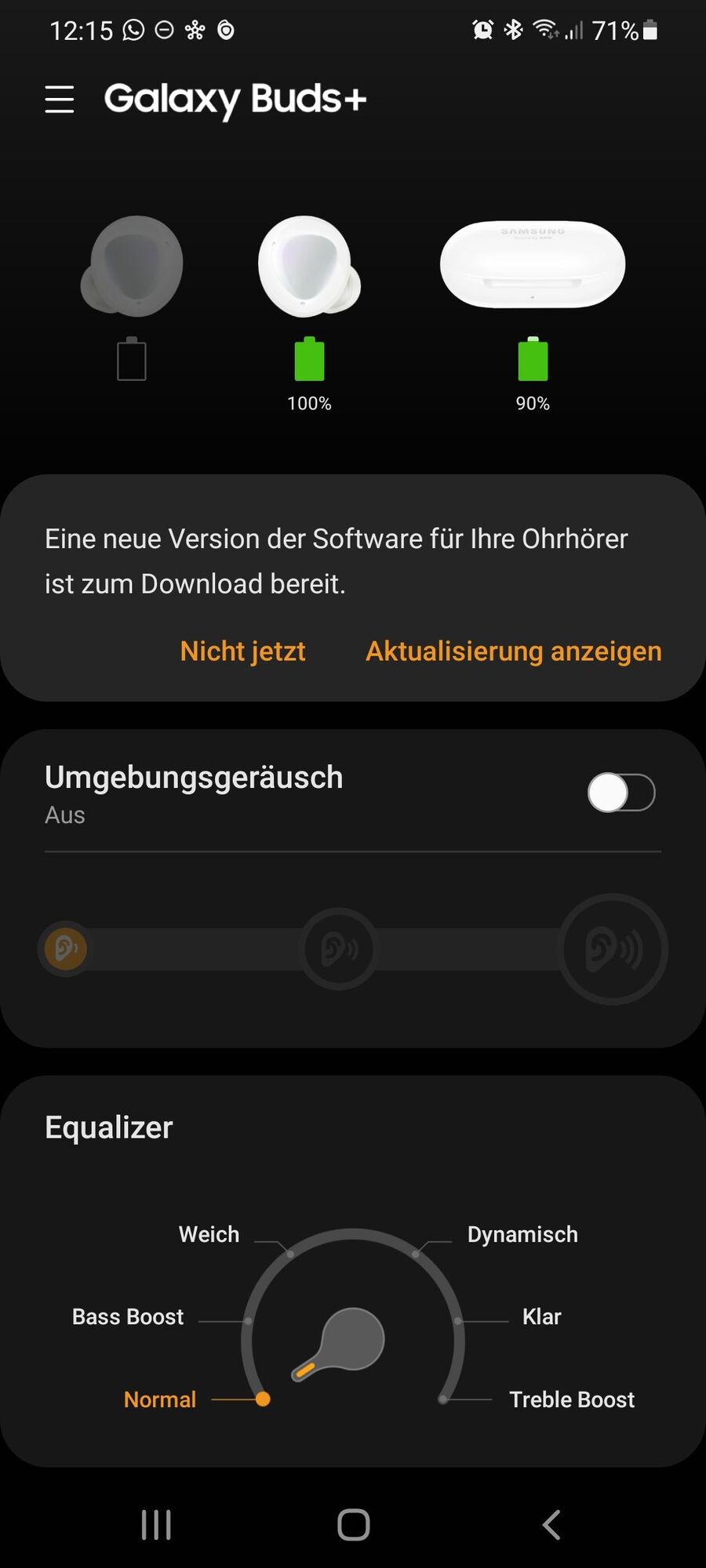
Task: Choose the Bass Boost equalizer preset
Action: coord(128,1316)
